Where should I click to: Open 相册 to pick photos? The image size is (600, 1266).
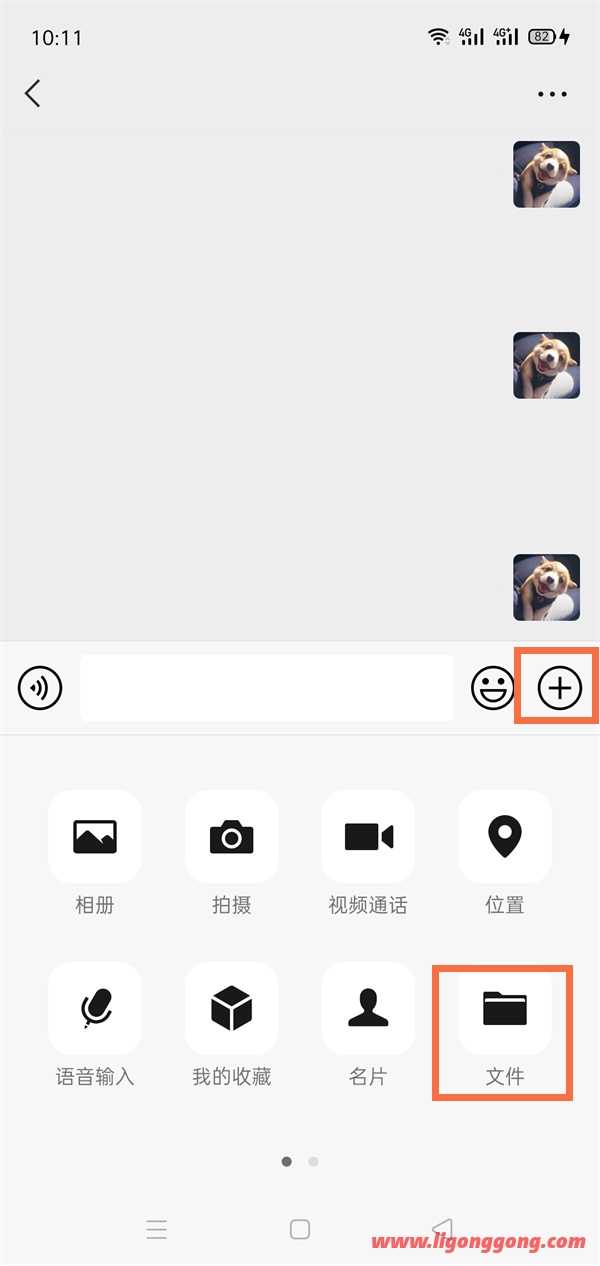tap(95, 837)
